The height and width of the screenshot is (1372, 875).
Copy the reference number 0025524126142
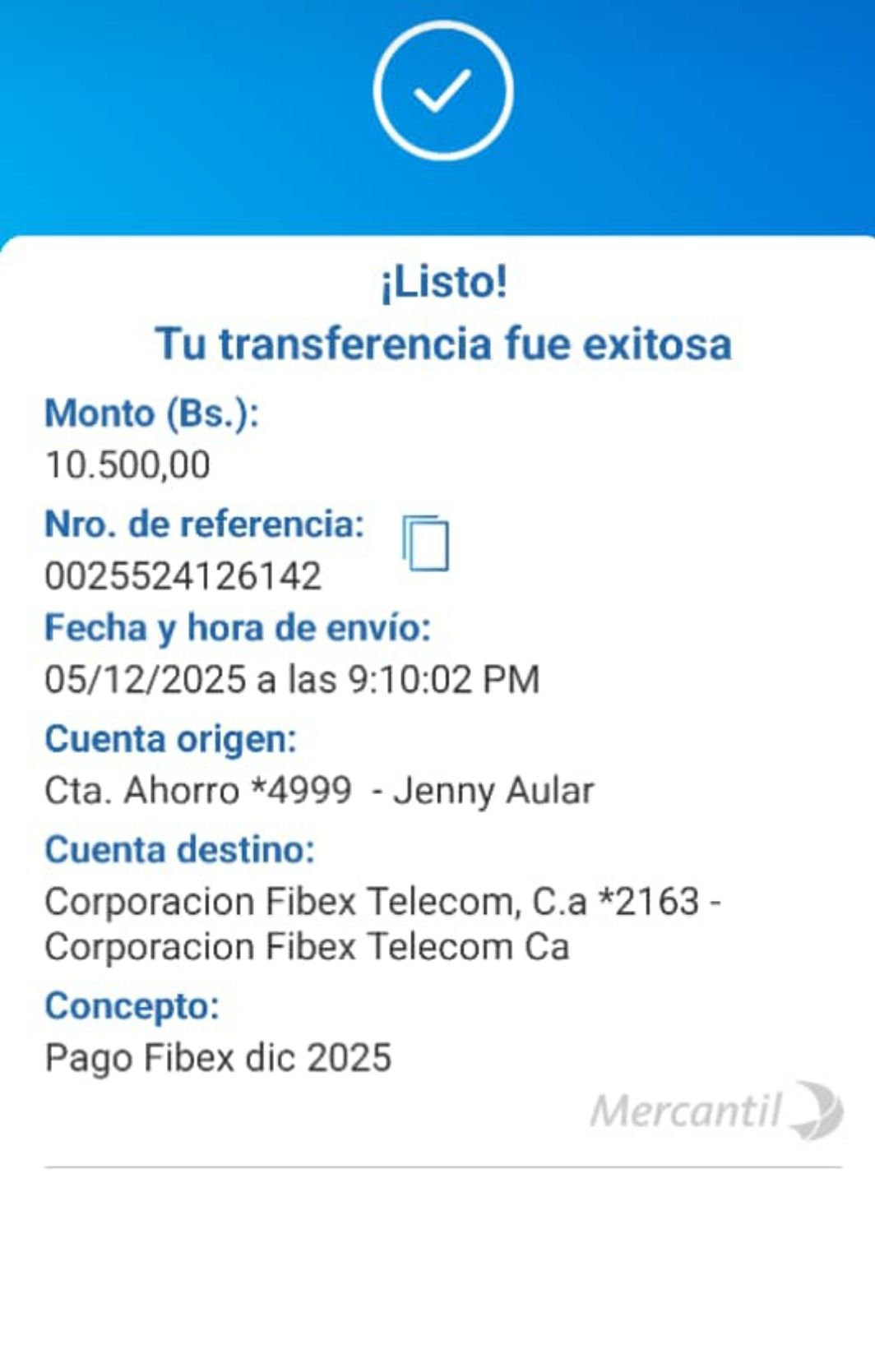coord(426,543)
